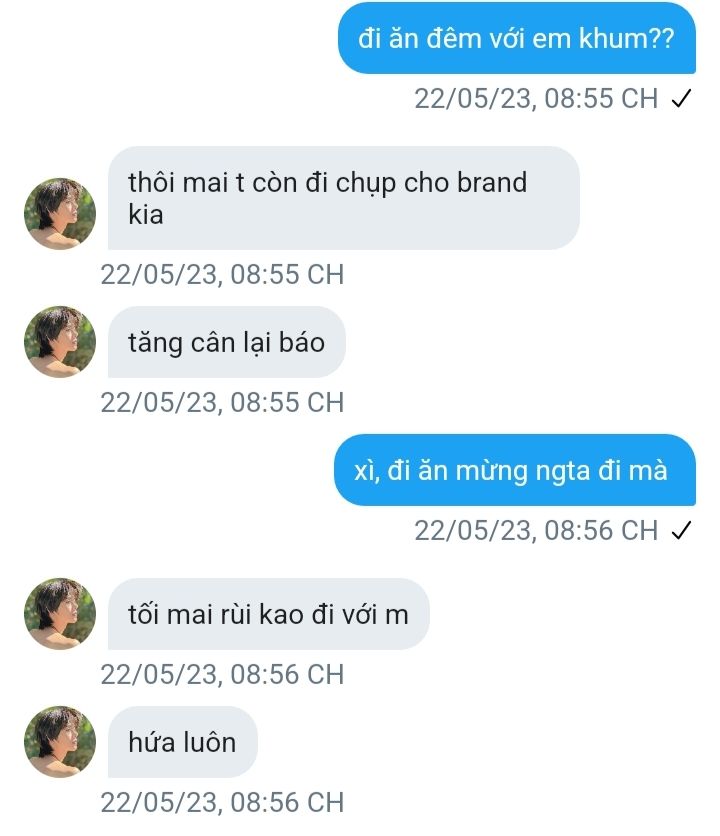View profile from avatar by "tối mai rùi kao" message
The image size is (720, 836).
(x=60, y=614)
